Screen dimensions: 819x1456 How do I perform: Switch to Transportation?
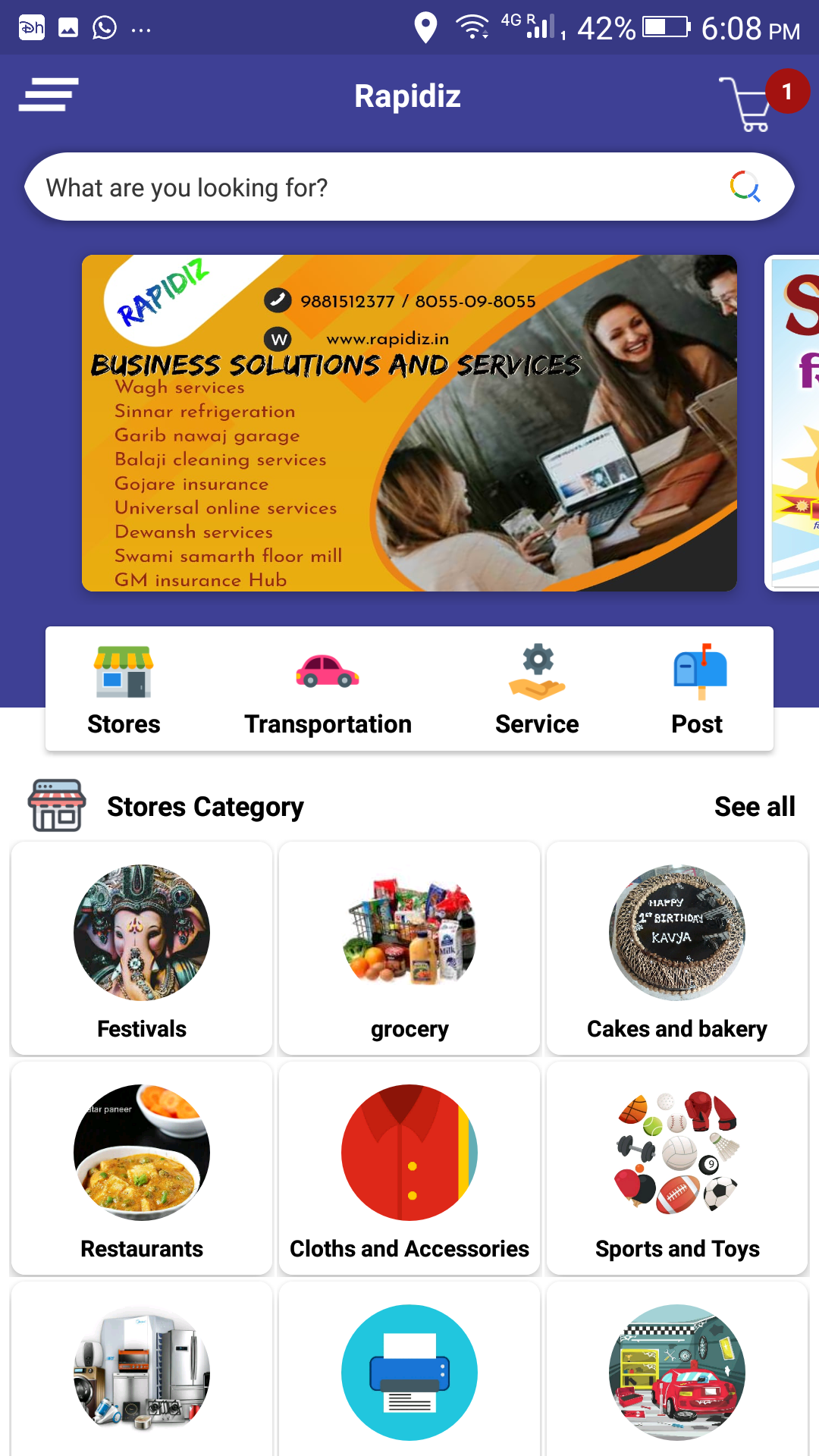(328, 690)
